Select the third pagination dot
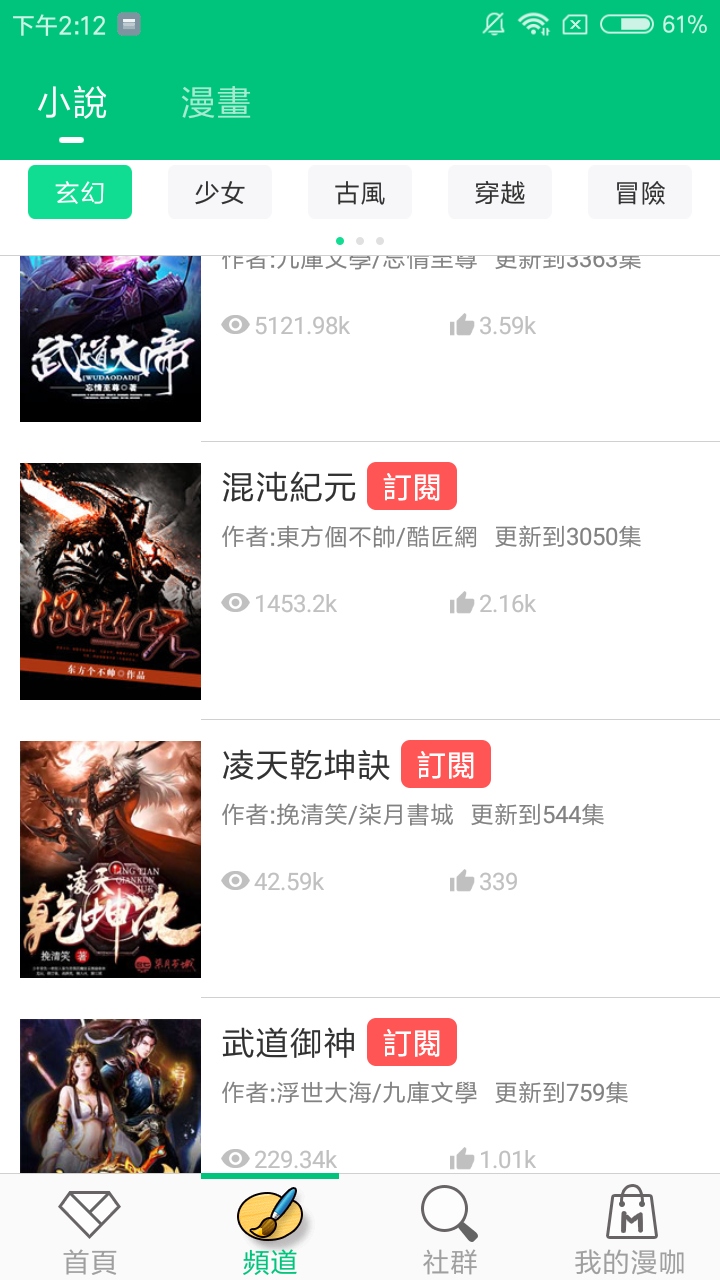Viewport: 720px width, 1280px height. tap(379, 240)
